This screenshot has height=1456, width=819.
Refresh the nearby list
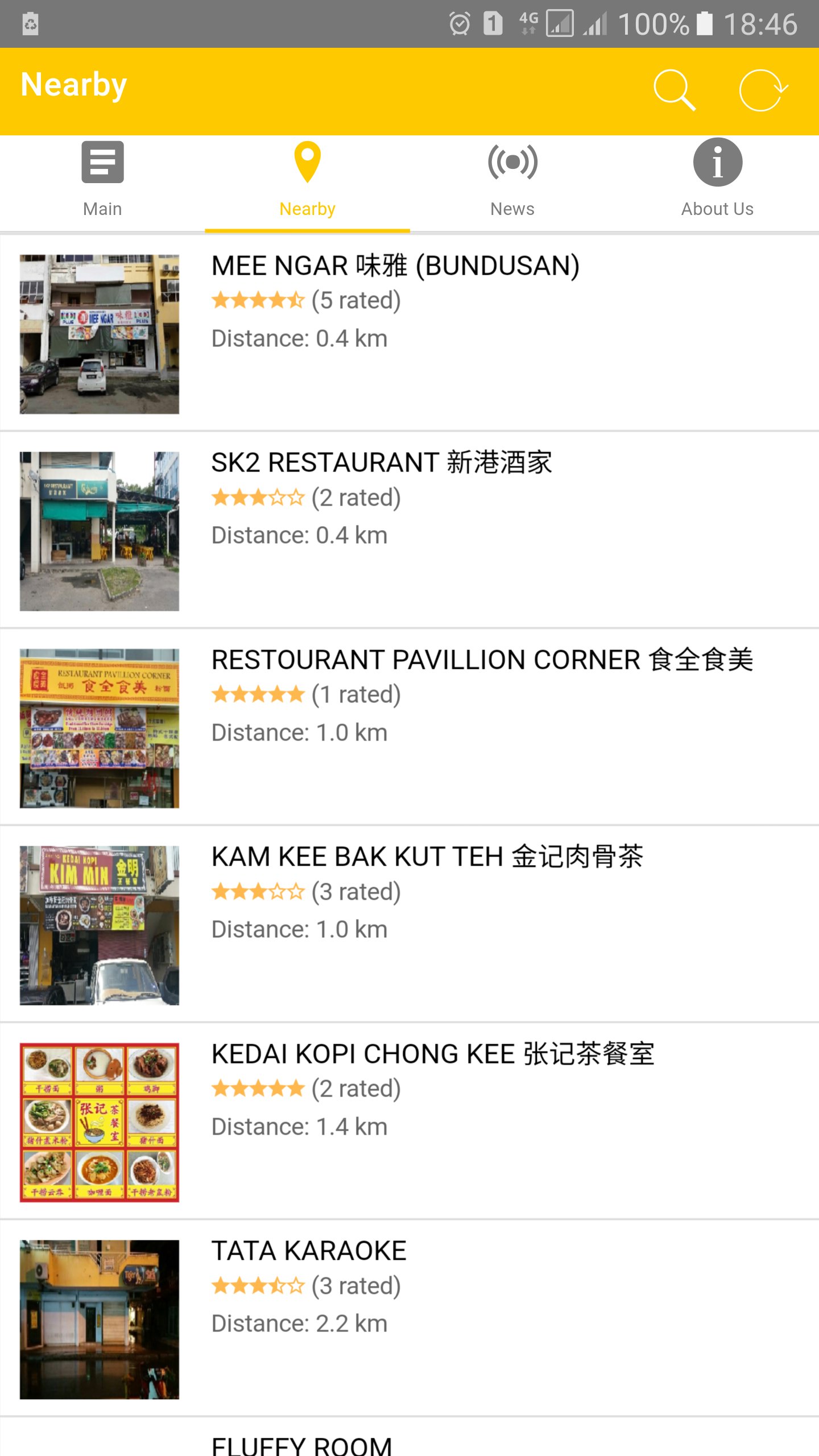[763, 90]
